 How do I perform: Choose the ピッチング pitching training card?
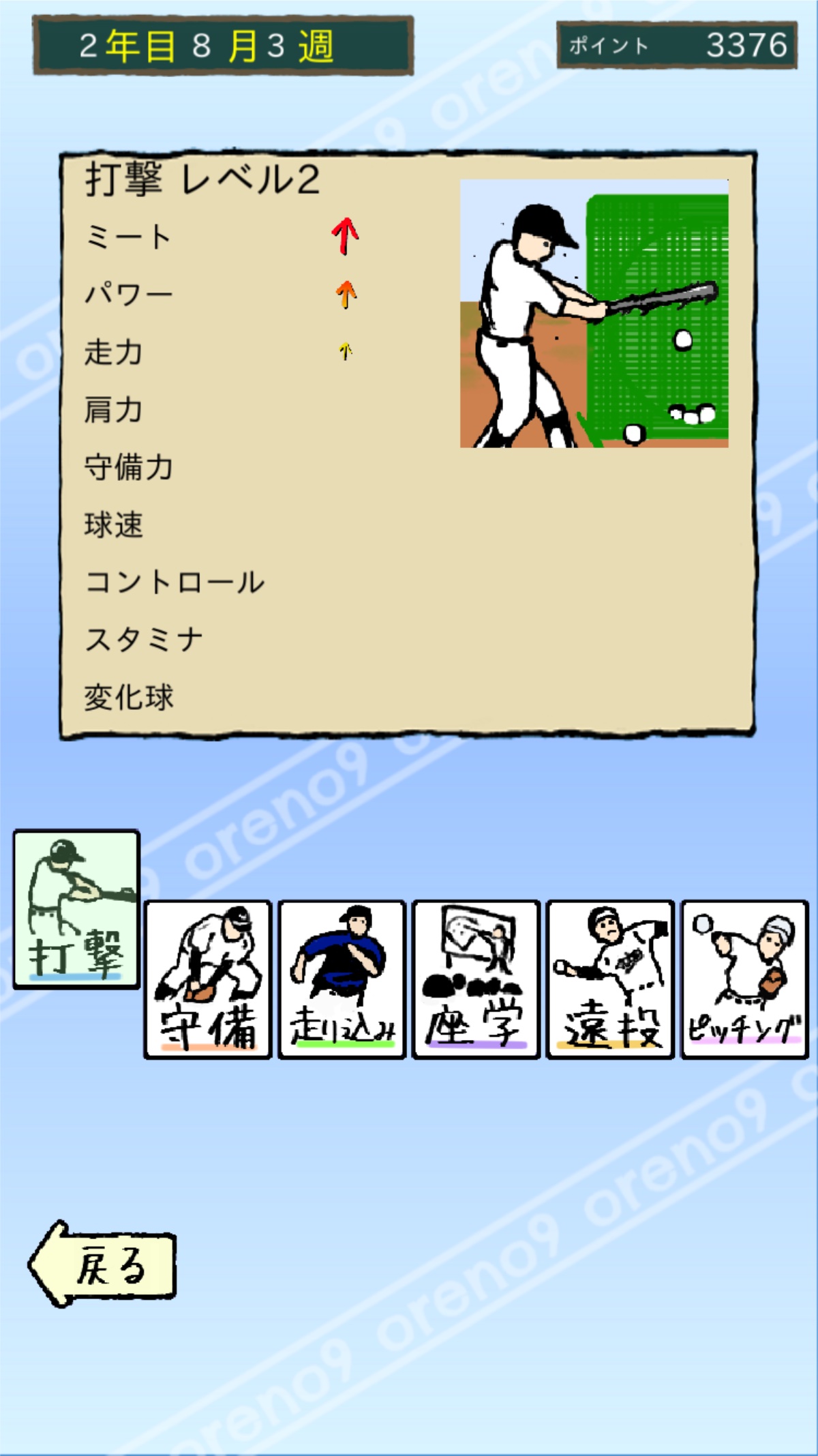pyautogui.click(x=744, y=979)
